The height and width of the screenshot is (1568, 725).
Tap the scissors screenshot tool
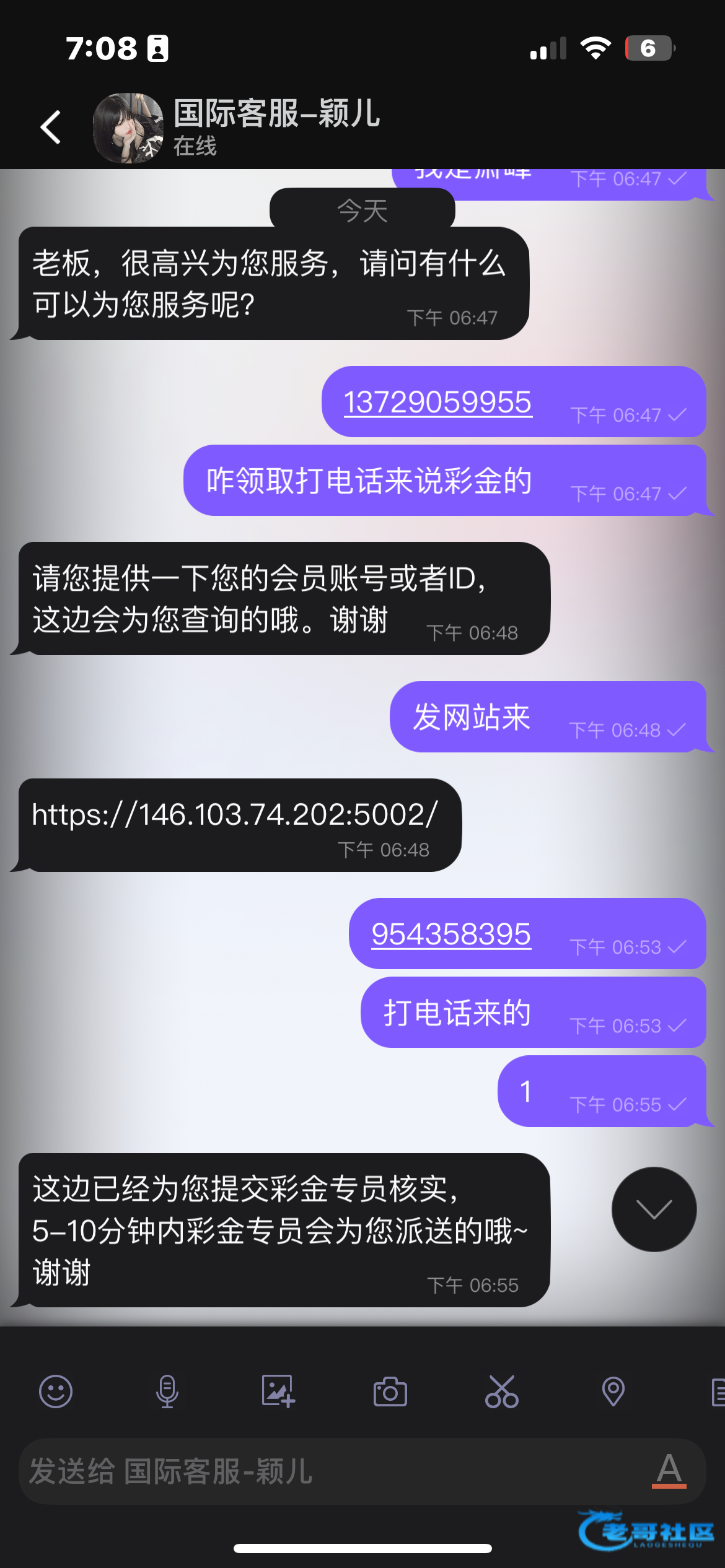tap(501, 1392)
